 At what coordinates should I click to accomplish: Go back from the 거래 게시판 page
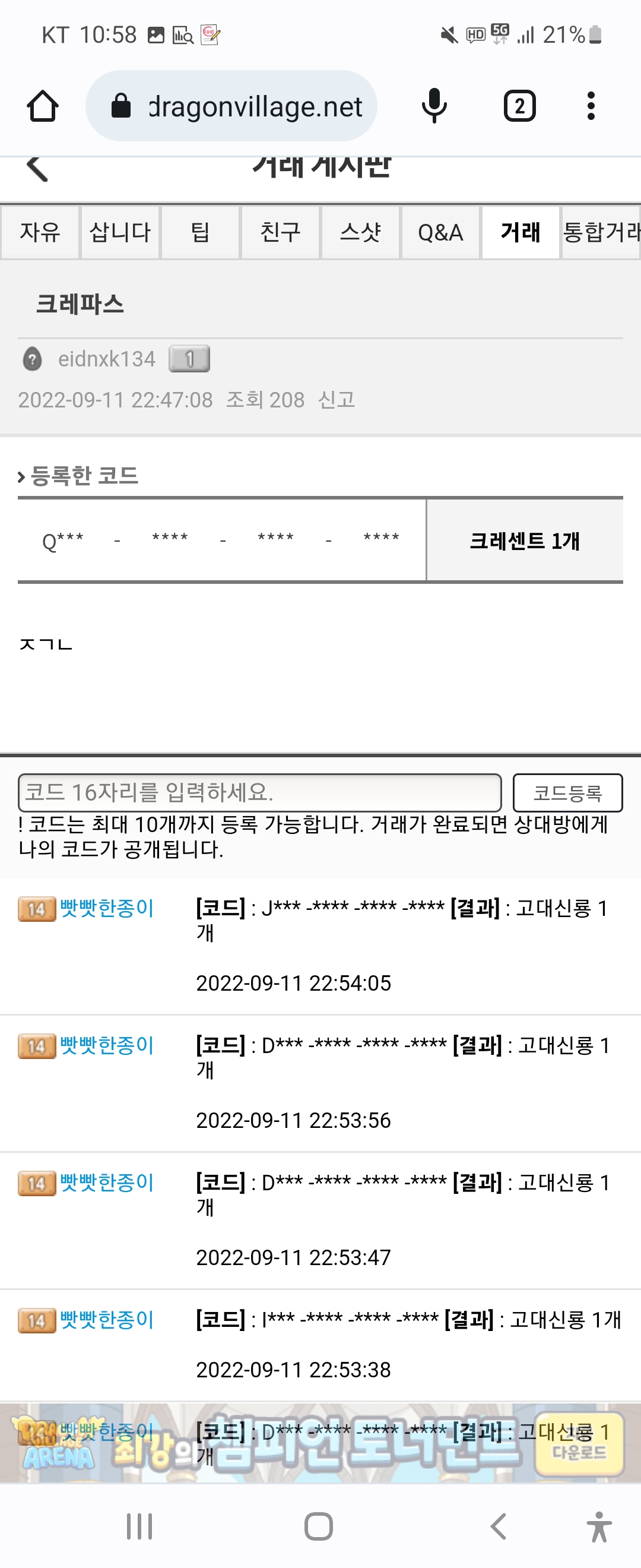pyautogui.click(x=37, y=167)
